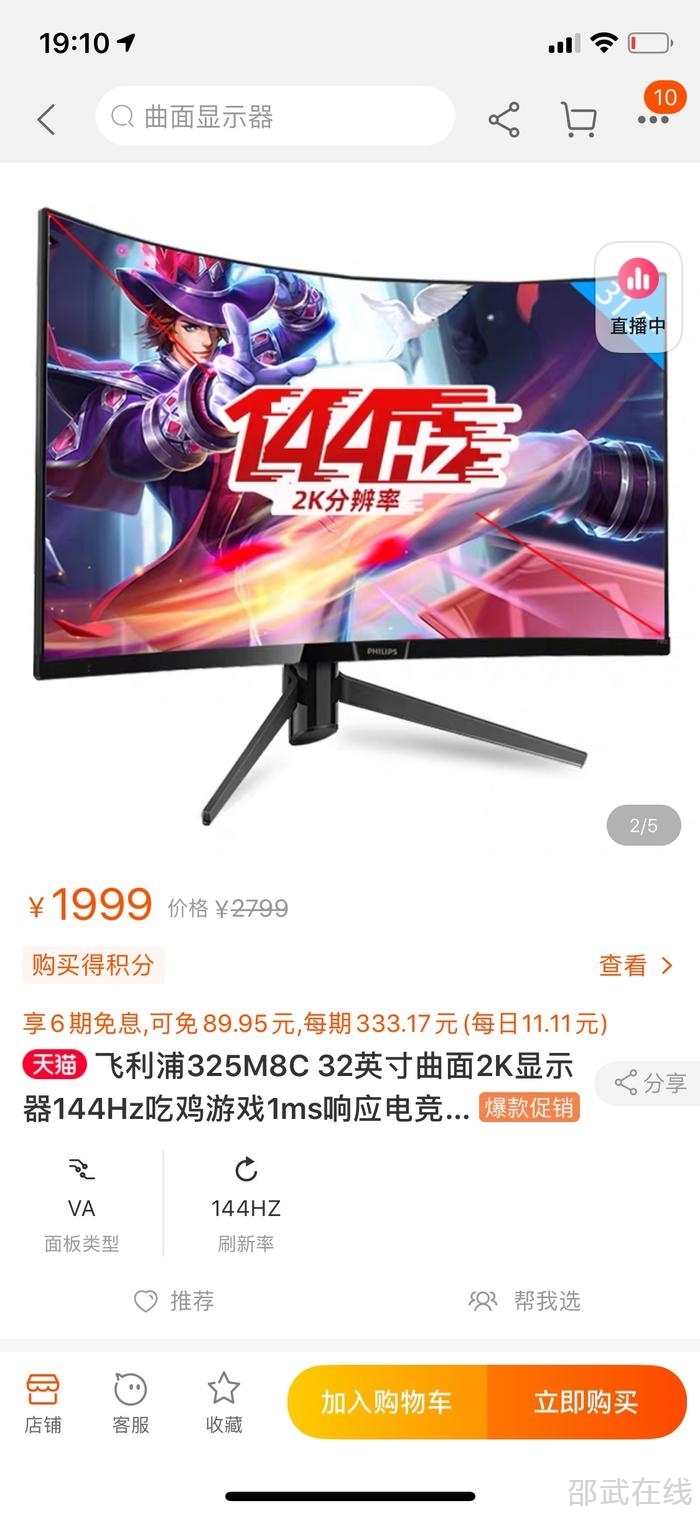Tap 加入购物车 to add to cart
The image size is (700, 1516).
[x=387, y=1402]
